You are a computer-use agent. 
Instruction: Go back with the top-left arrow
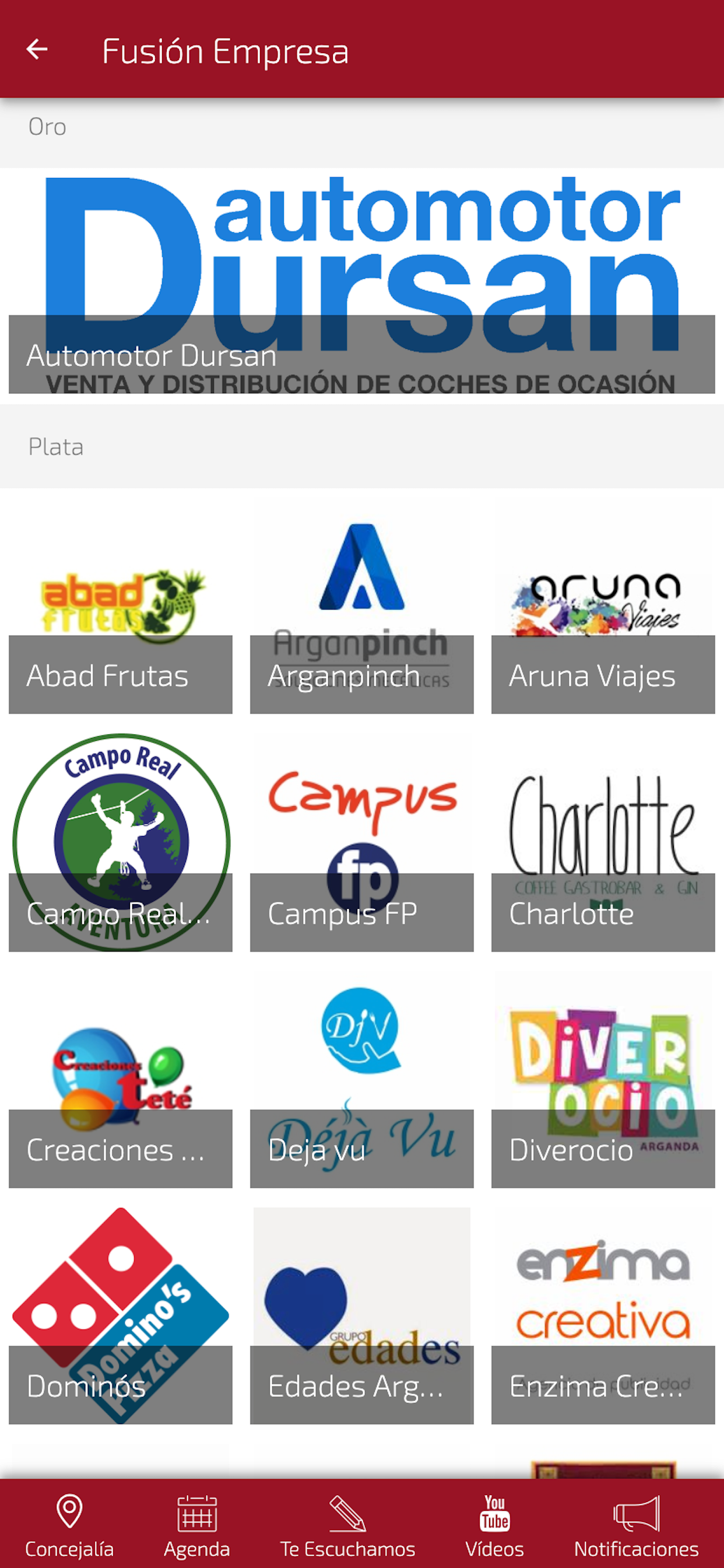(x=37, y=50)
